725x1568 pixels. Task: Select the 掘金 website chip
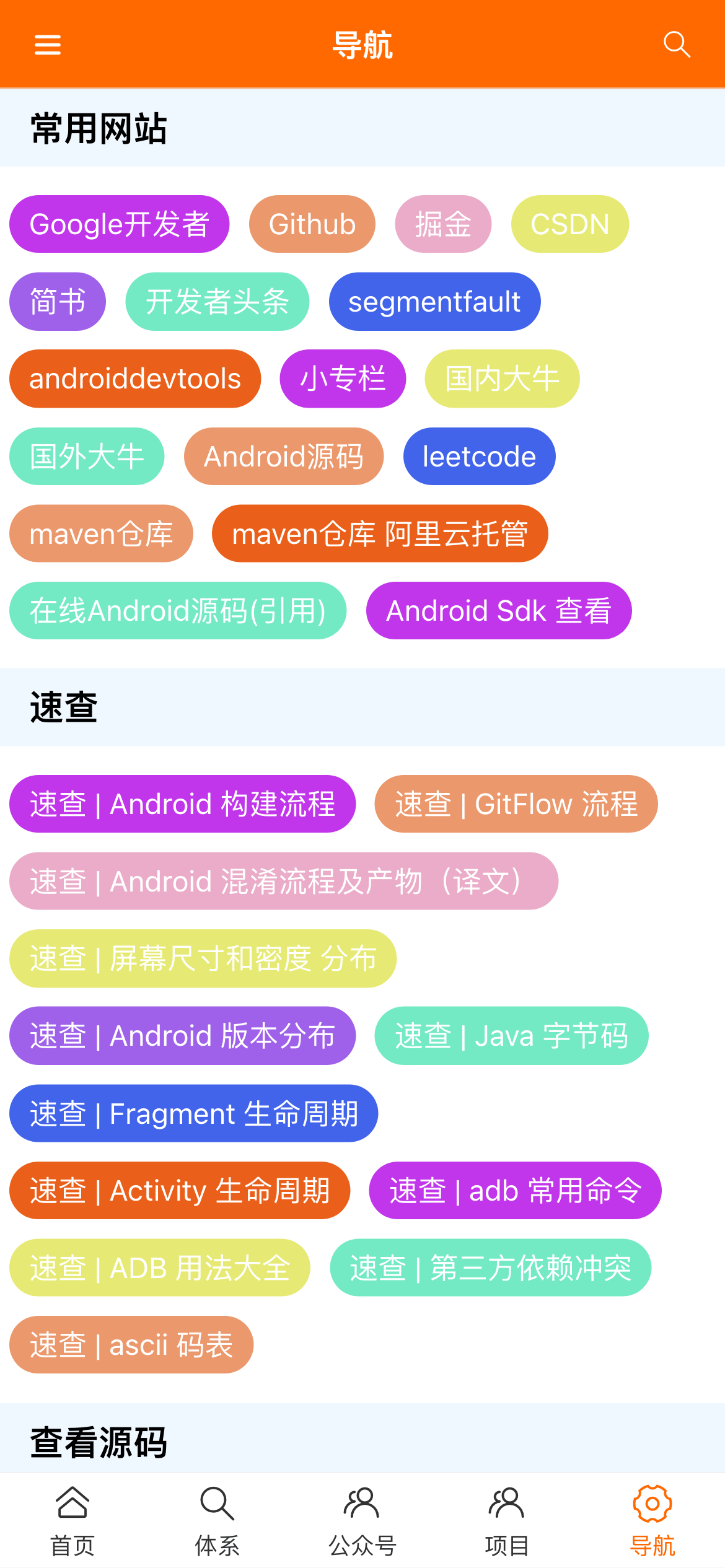[x=443, y=224]
